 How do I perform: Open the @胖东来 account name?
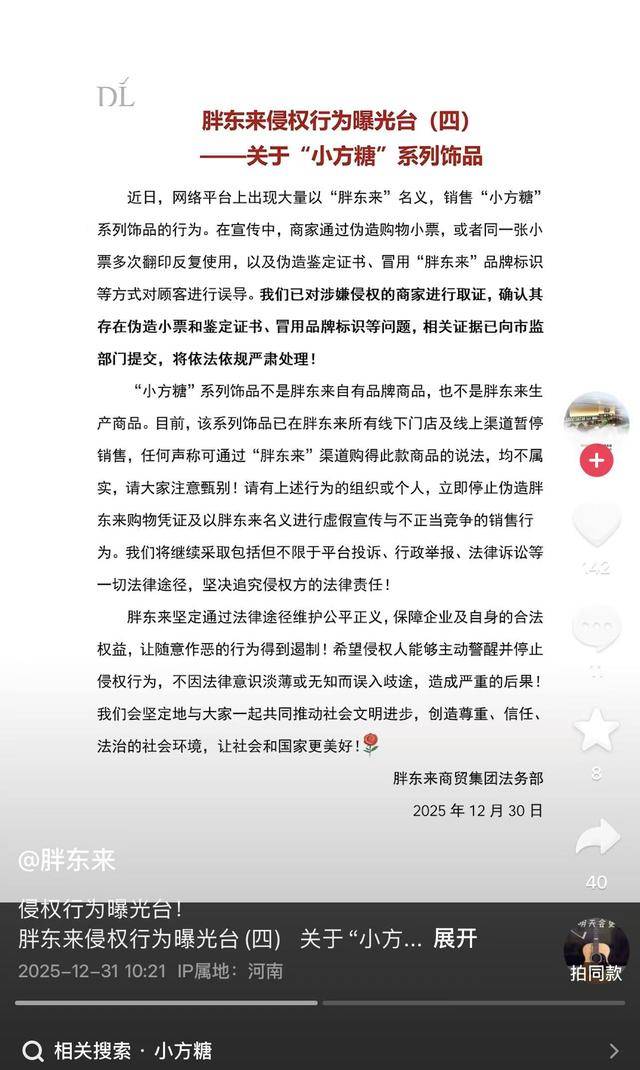coord(67,860)
